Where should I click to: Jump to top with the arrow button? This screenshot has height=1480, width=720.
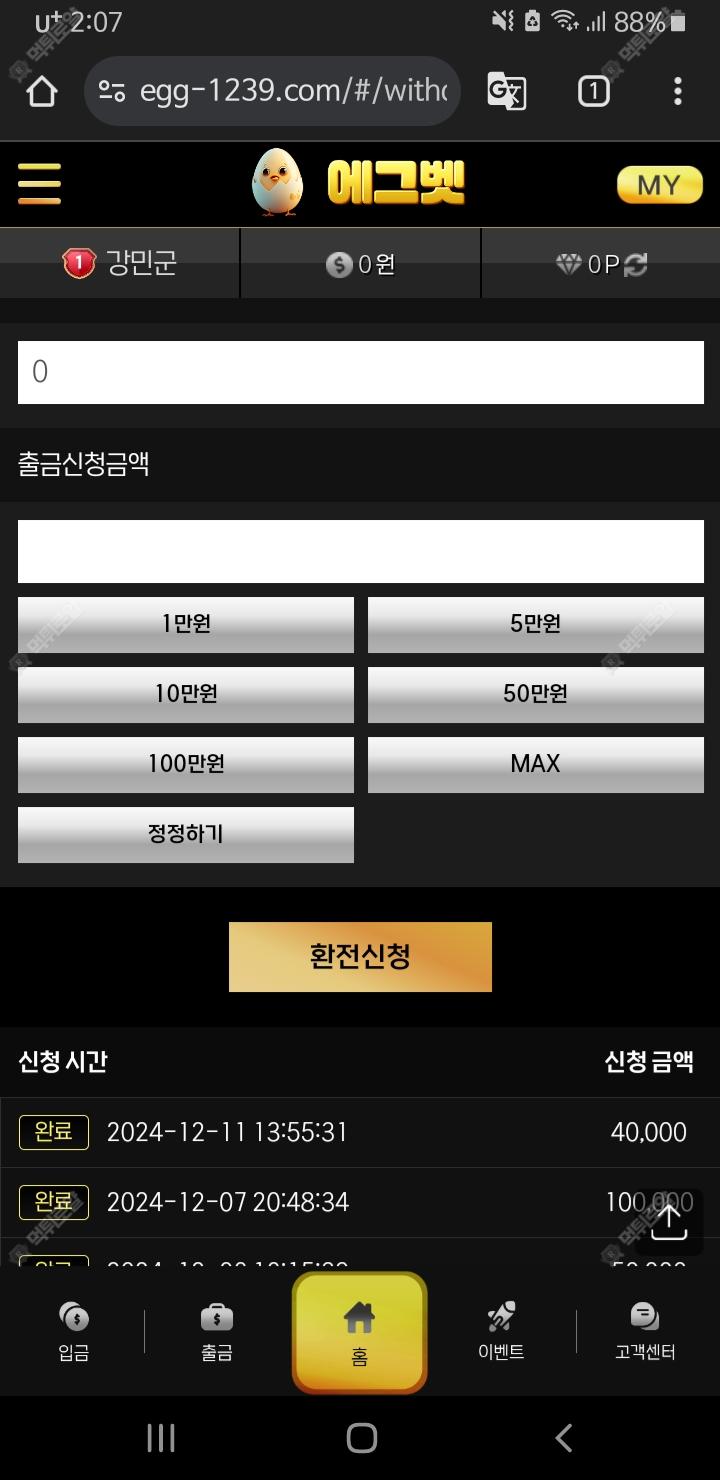pyautogui.click(x=668, y=1221)
